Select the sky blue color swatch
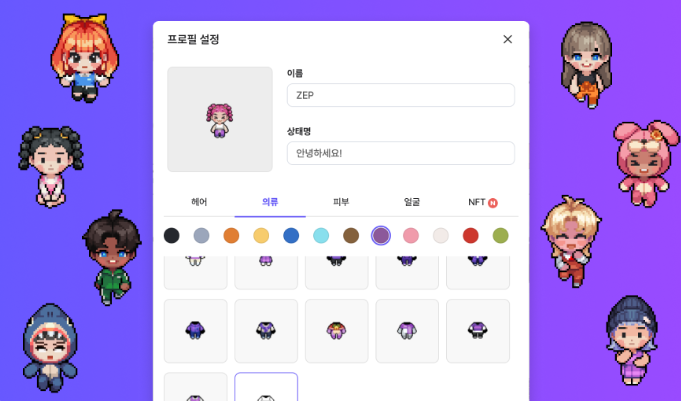 (321, 236)
